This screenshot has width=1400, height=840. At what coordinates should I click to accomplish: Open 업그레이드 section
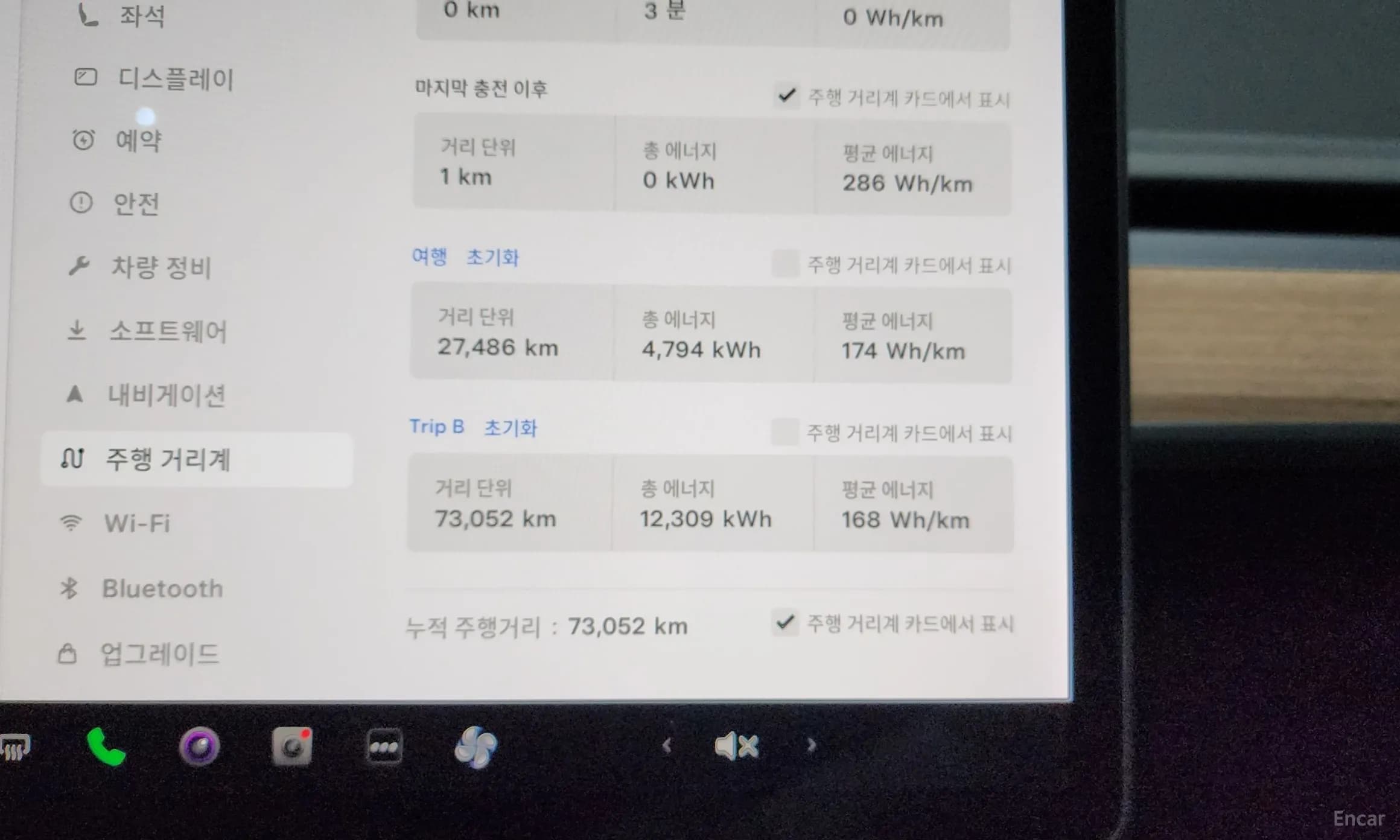(159, 654)
